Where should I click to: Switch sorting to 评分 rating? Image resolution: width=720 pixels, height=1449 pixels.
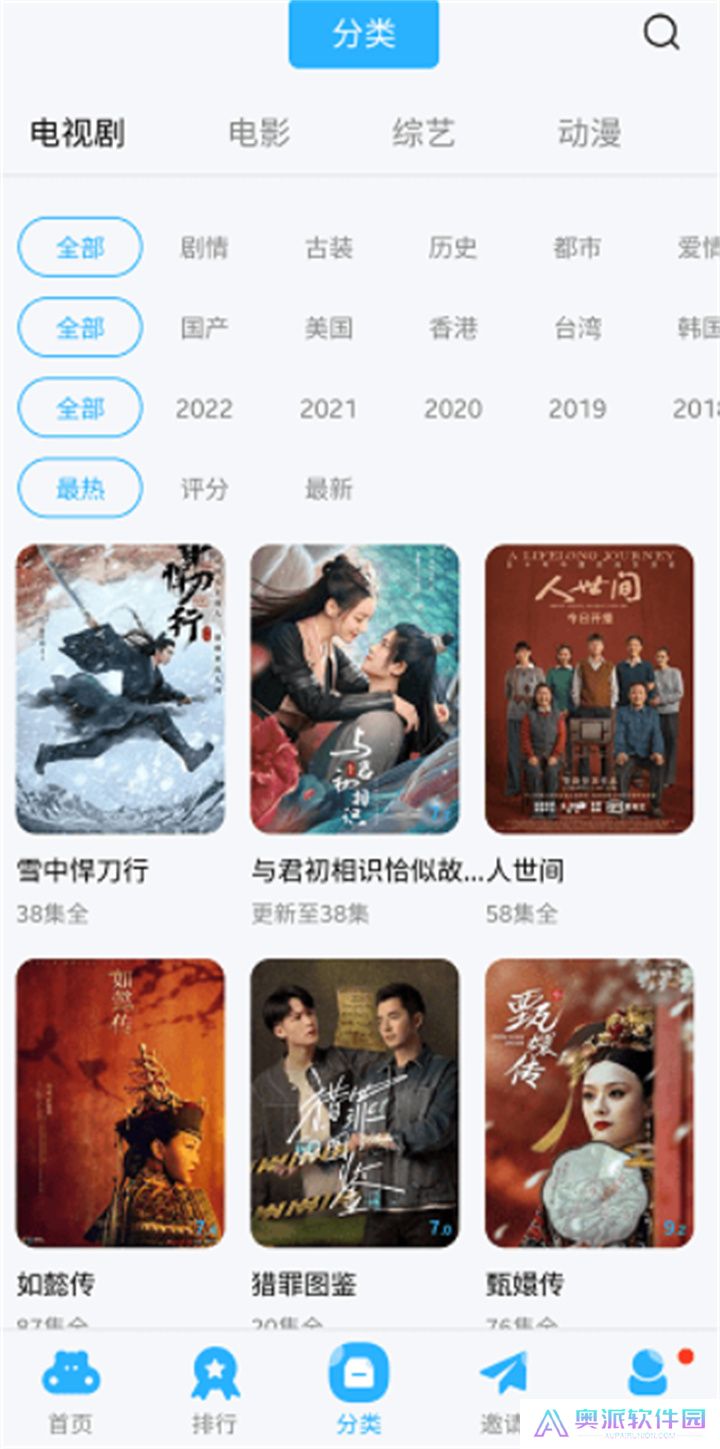click(x=205, y=488)
